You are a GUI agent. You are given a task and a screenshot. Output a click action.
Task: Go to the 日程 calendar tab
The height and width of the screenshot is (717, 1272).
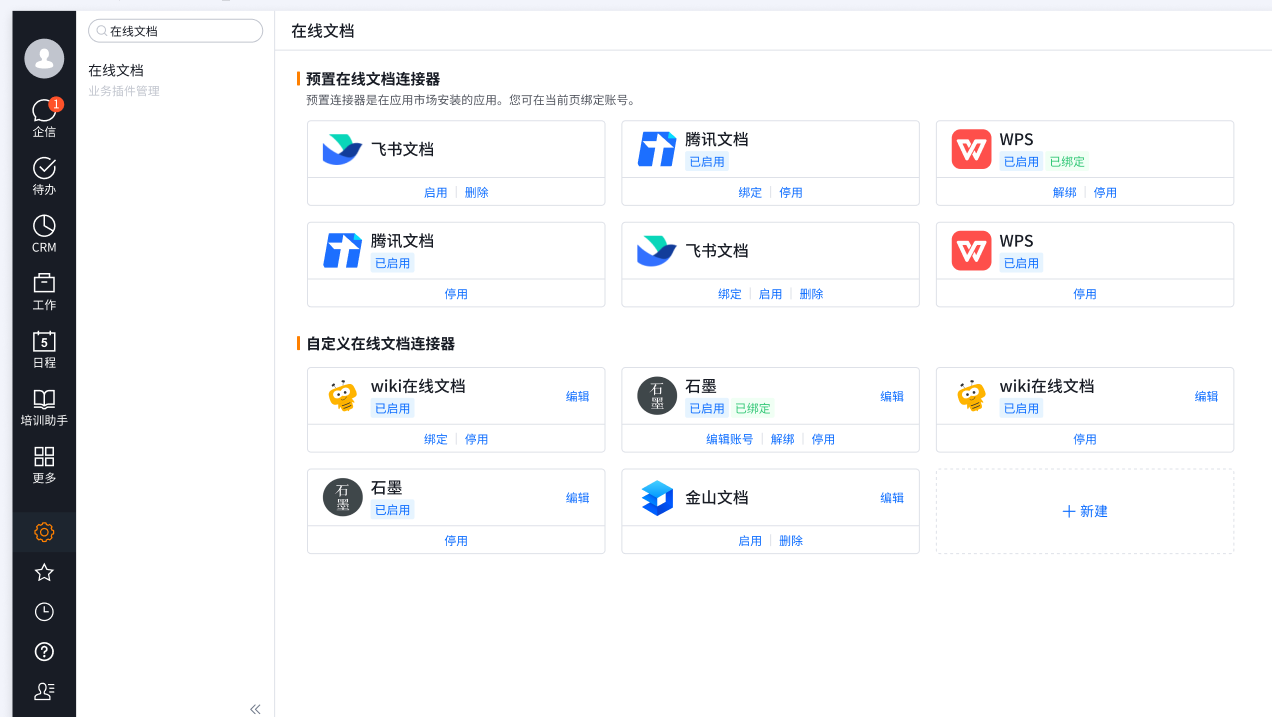44,349
